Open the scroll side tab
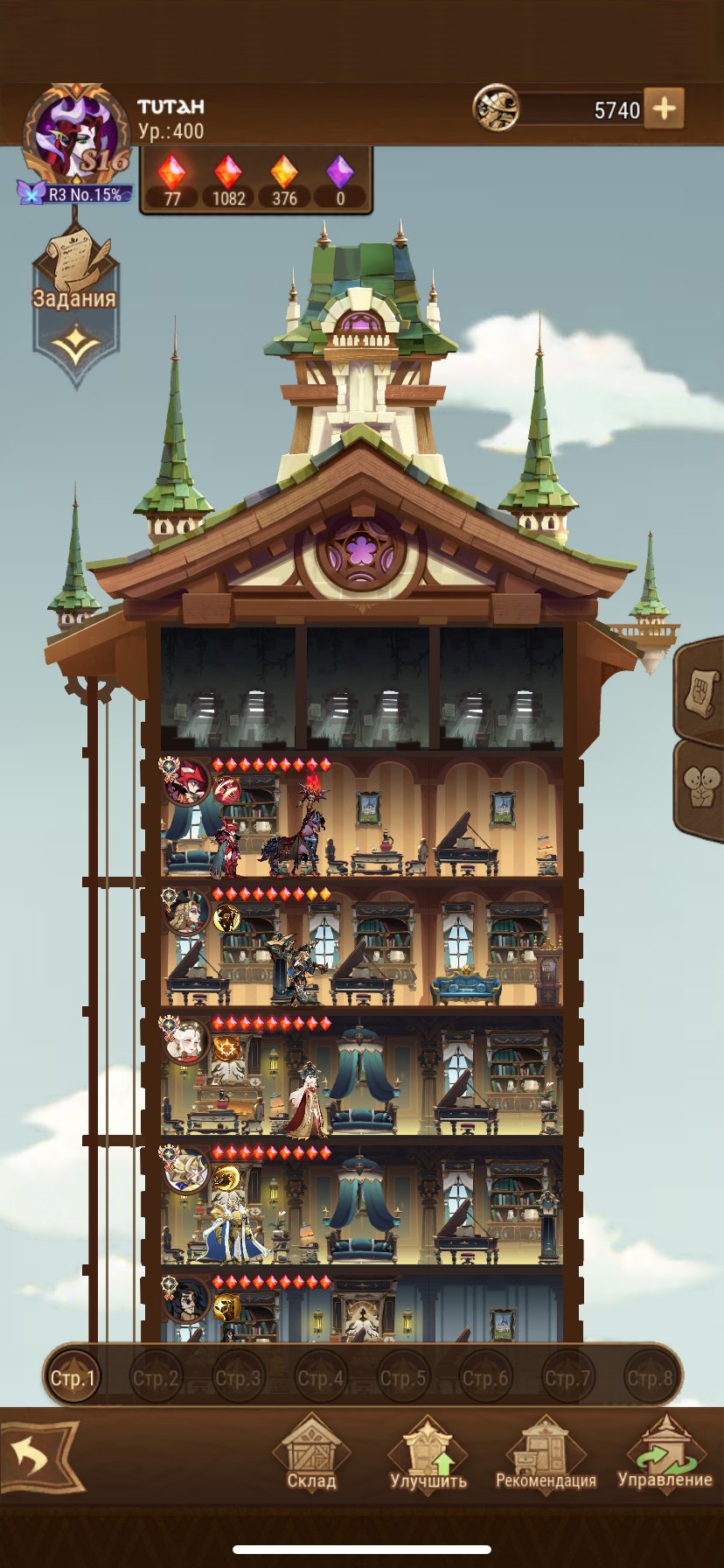The height and width of the screenshot is (1568, 724). [x=702, y=691]
